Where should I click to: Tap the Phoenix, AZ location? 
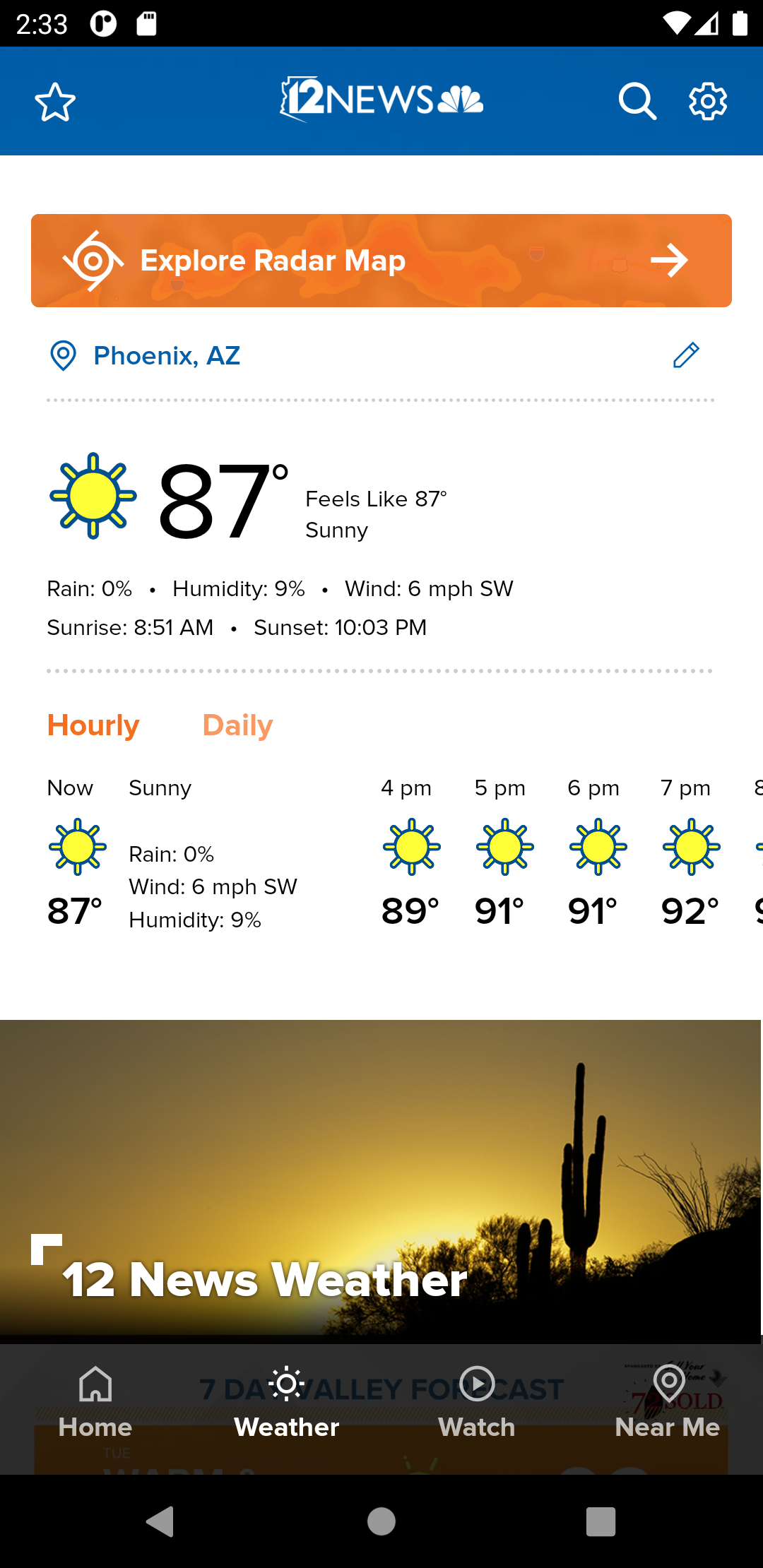(x=166, y=356)
